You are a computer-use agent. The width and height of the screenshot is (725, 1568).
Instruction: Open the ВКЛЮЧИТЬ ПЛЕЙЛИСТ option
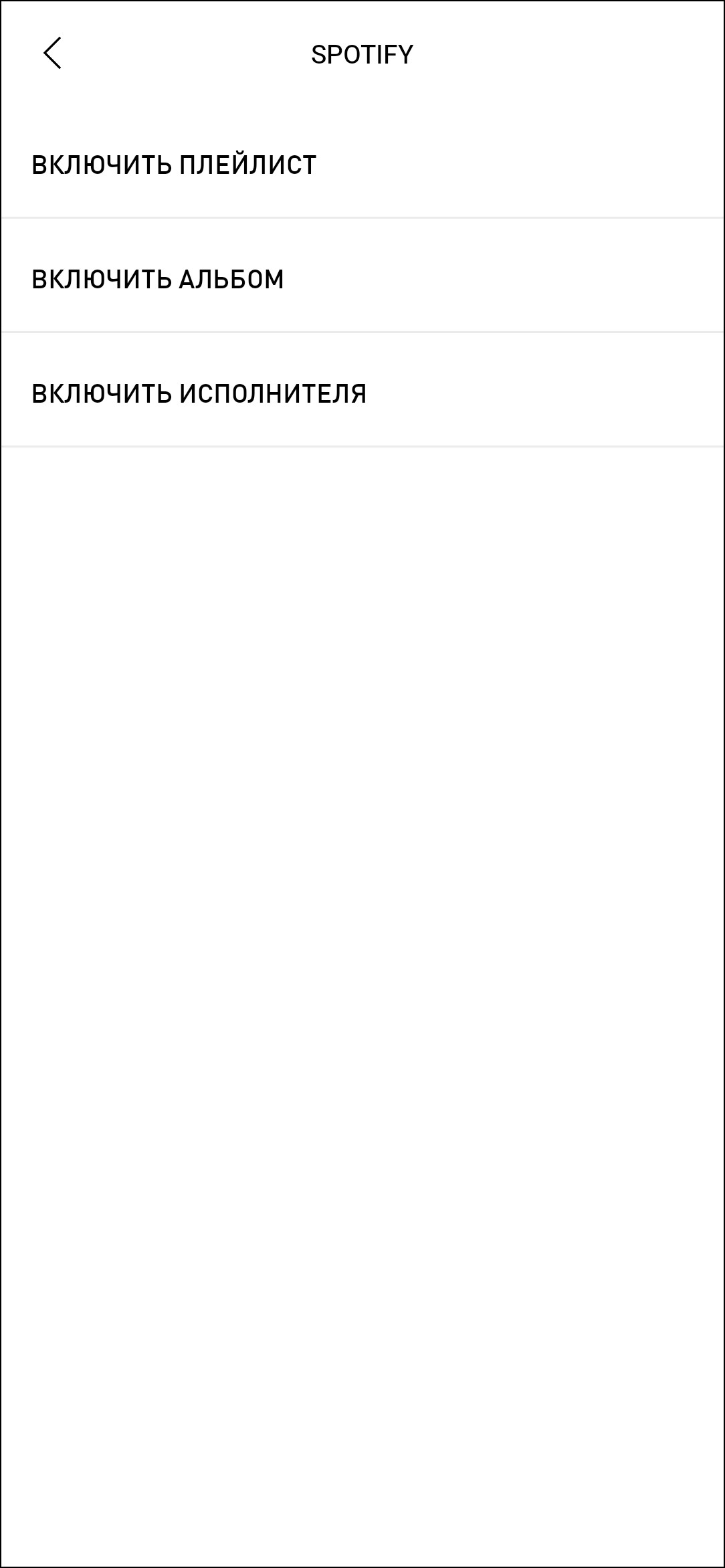(174, 165)
